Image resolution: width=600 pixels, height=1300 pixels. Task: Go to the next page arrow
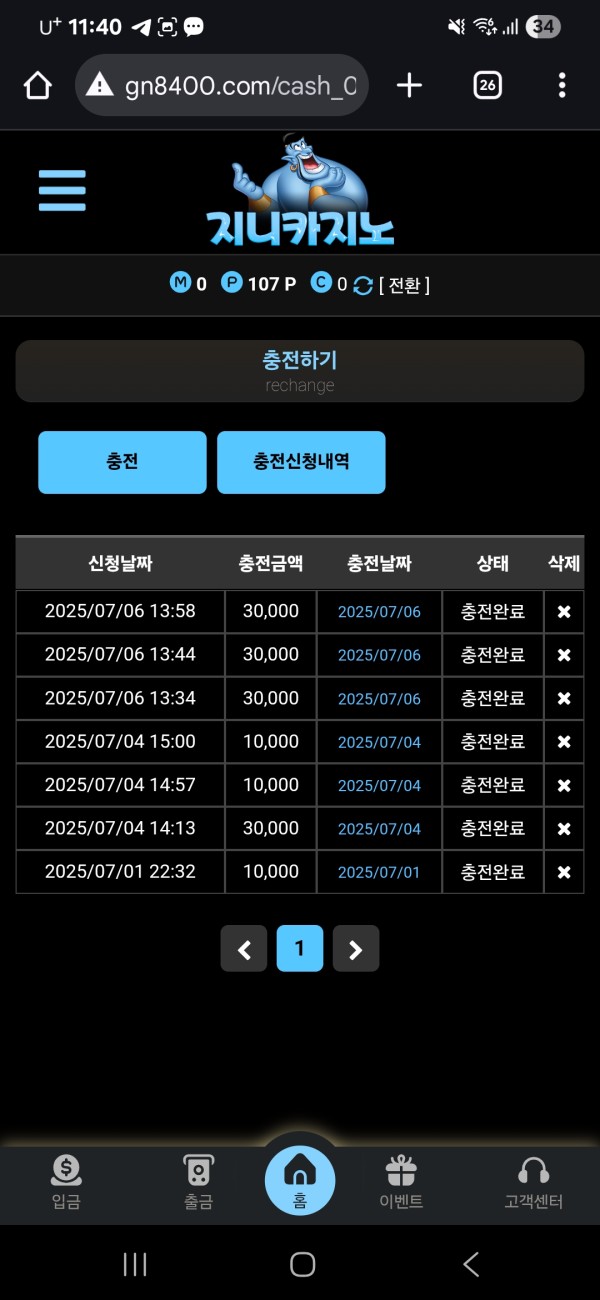tap(356, 949)
